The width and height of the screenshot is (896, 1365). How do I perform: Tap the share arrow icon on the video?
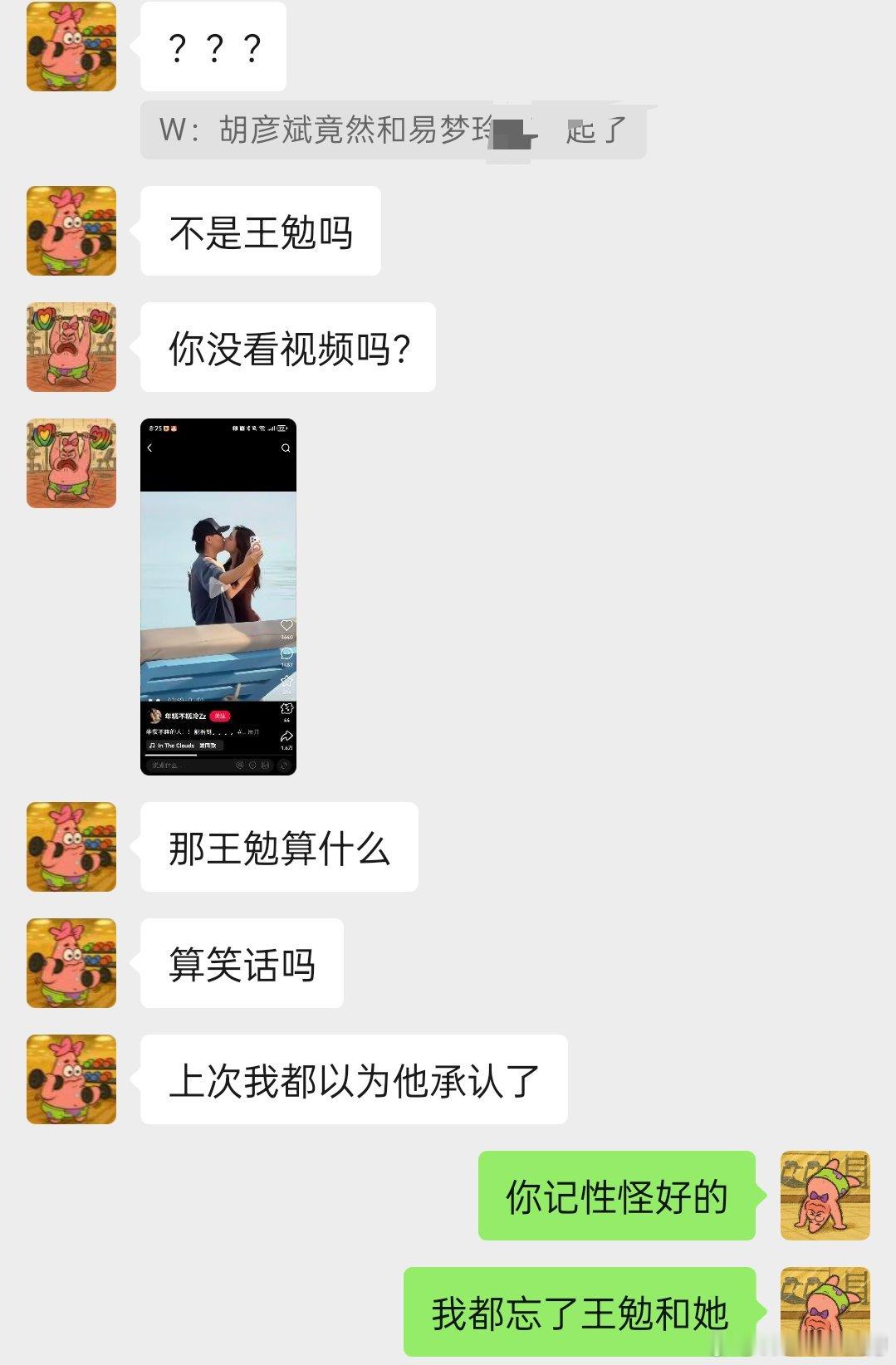click(x=286, y=736)
